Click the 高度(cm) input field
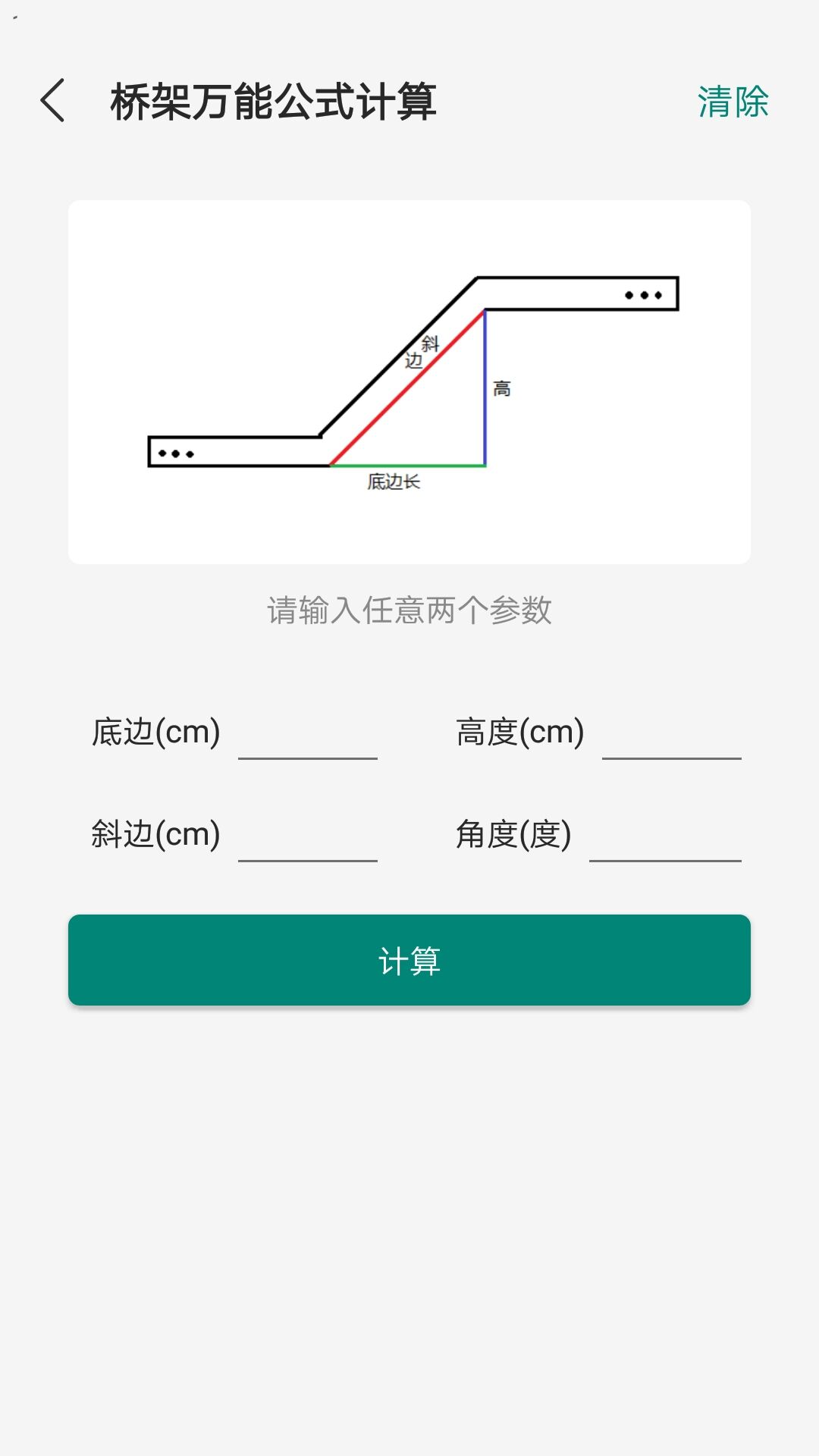The width and height of the screenshot is (819, 1456). pos(670,747)
